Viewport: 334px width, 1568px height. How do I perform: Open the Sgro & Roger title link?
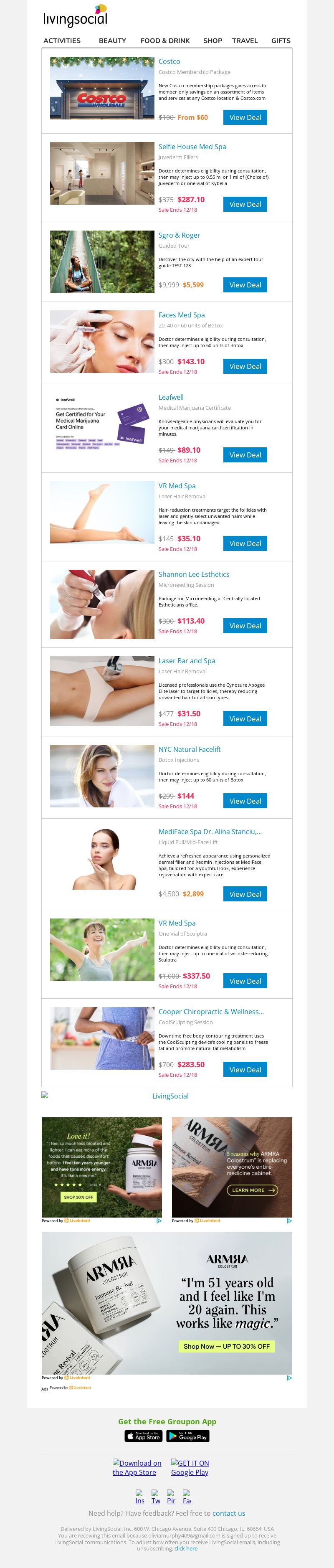179,235
